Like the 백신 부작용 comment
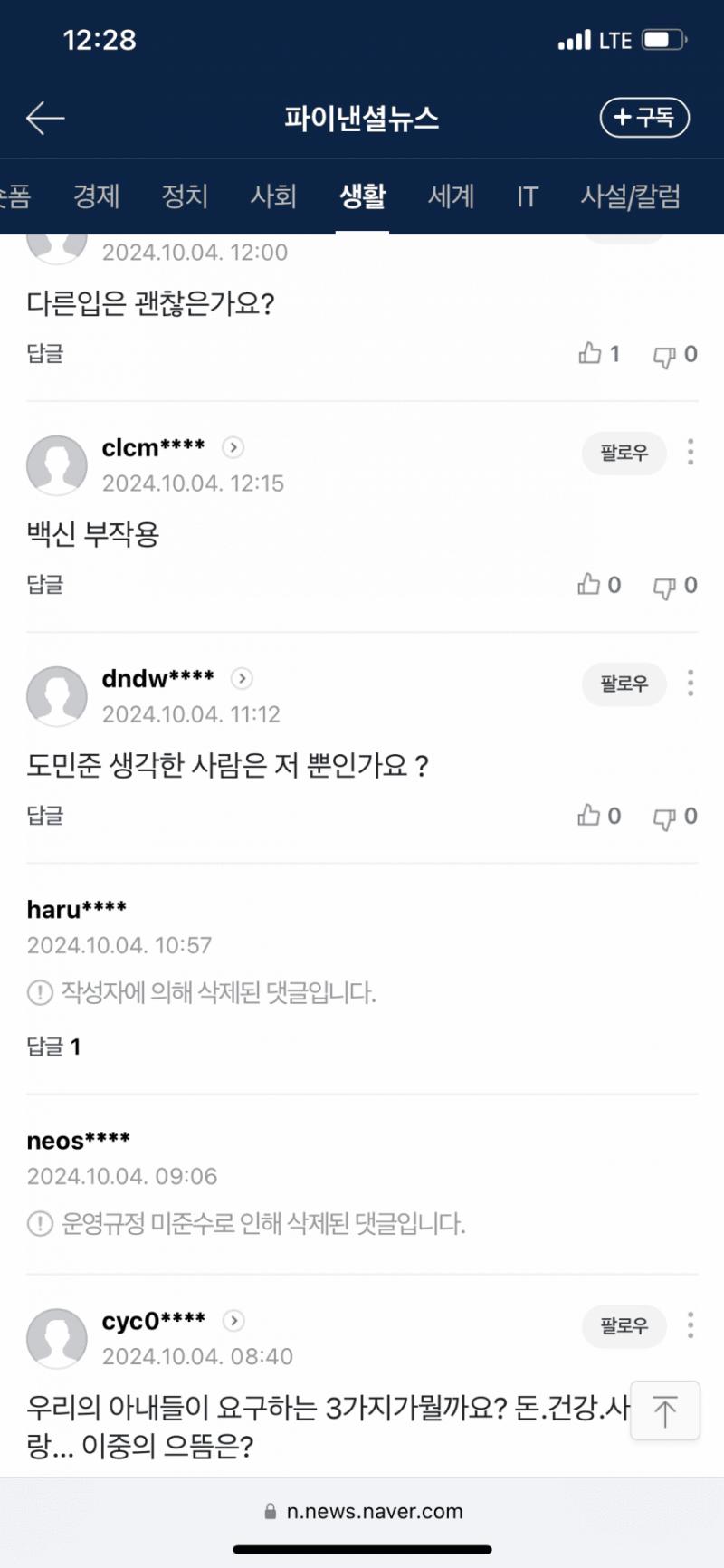724x1568 pixels. [598, 585]
